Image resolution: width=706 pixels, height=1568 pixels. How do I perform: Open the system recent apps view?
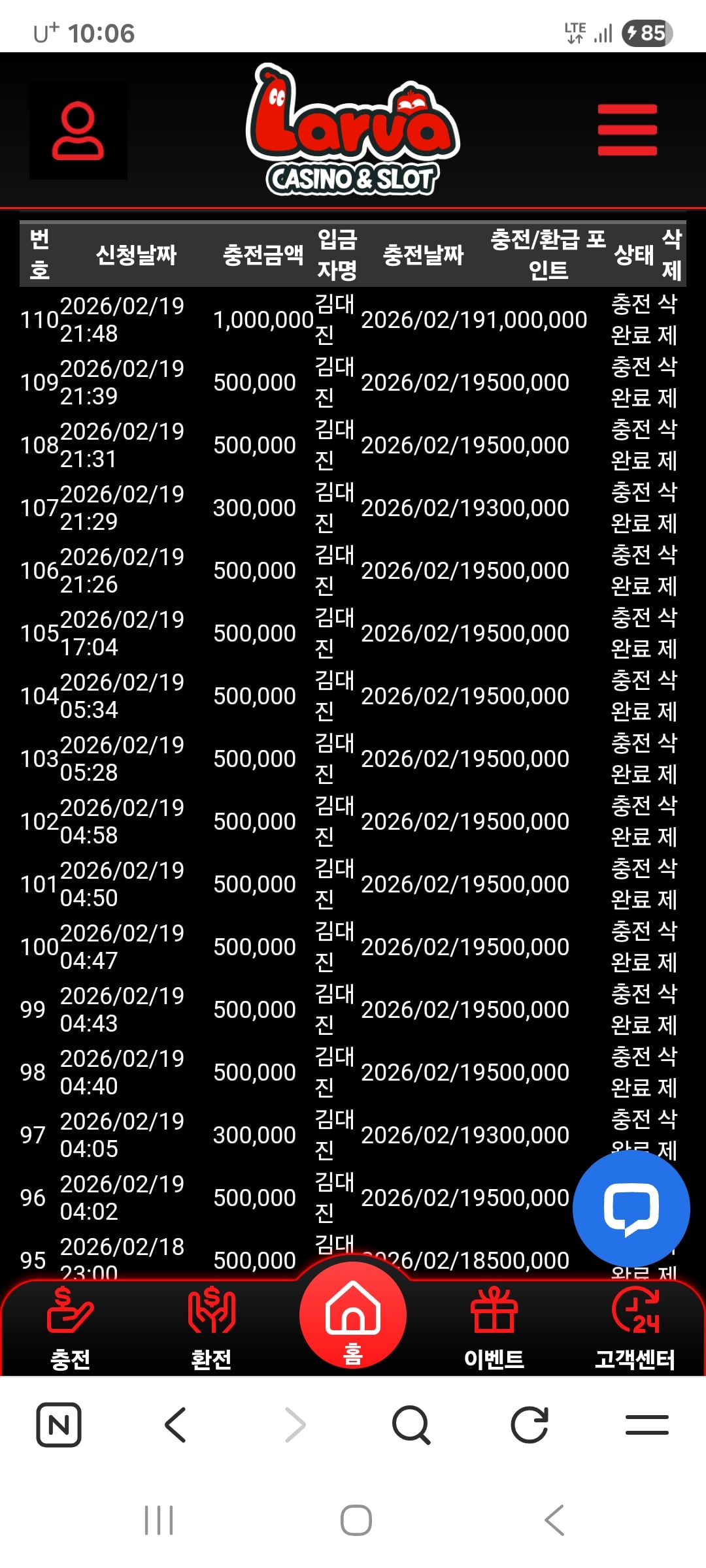tap(159, 1520)
